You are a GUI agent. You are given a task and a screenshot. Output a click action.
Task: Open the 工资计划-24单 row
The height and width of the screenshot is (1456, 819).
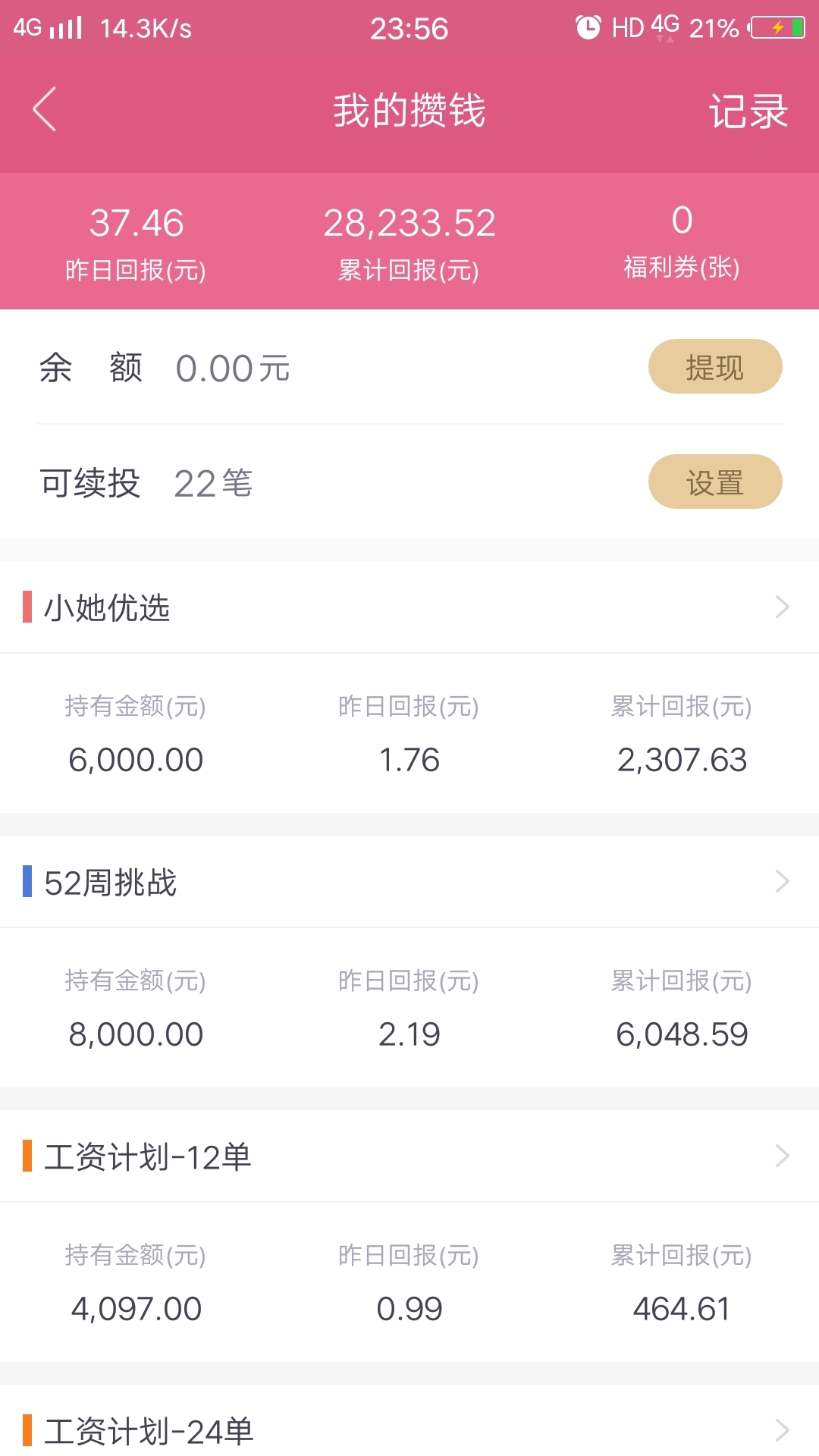pyautogui.click(x=409, y=1421)
